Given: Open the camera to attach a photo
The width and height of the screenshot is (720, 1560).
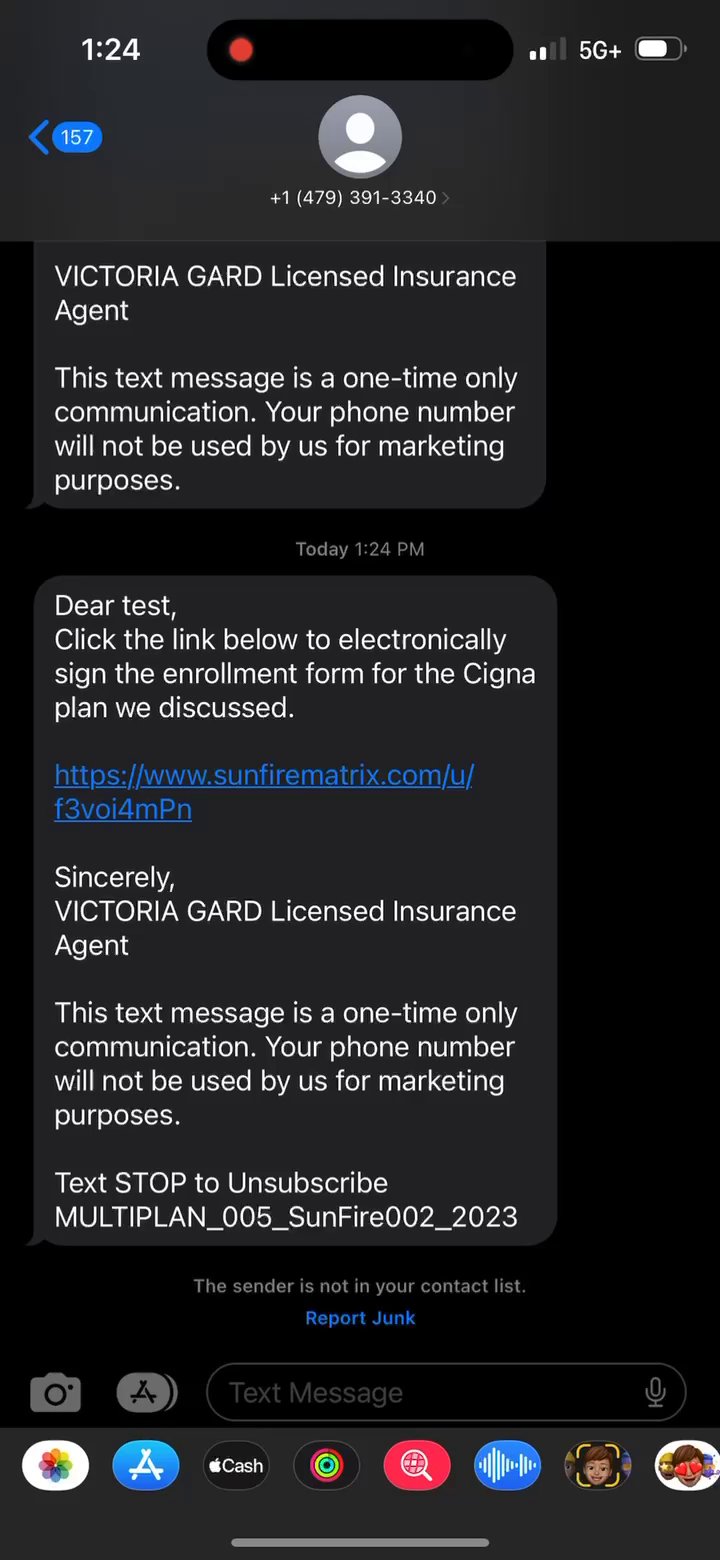Looking at the screenshot, I should [55, 1393].
